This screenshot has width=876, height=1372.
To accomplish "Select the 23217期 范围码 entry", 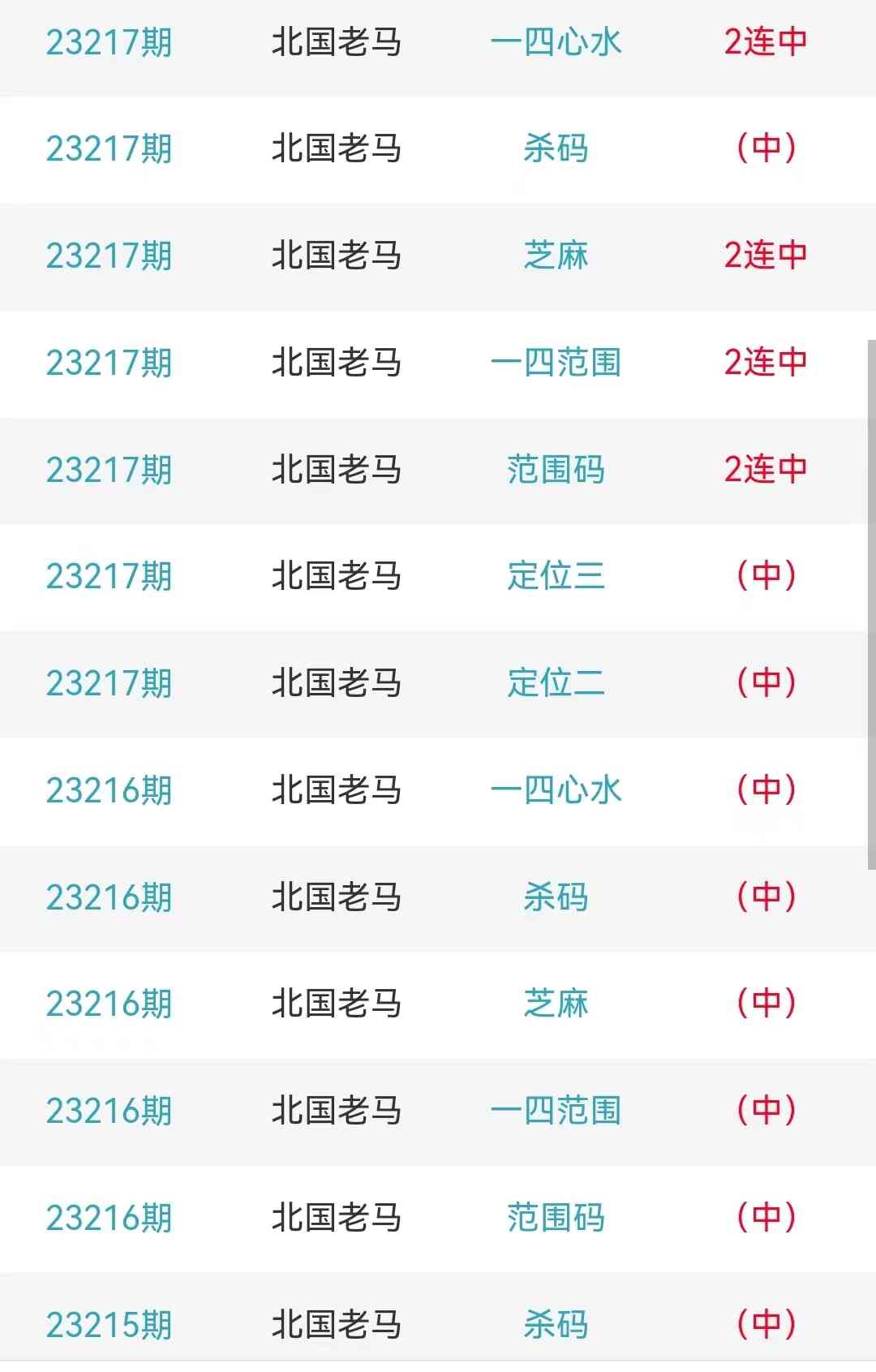I will (556, 470).
